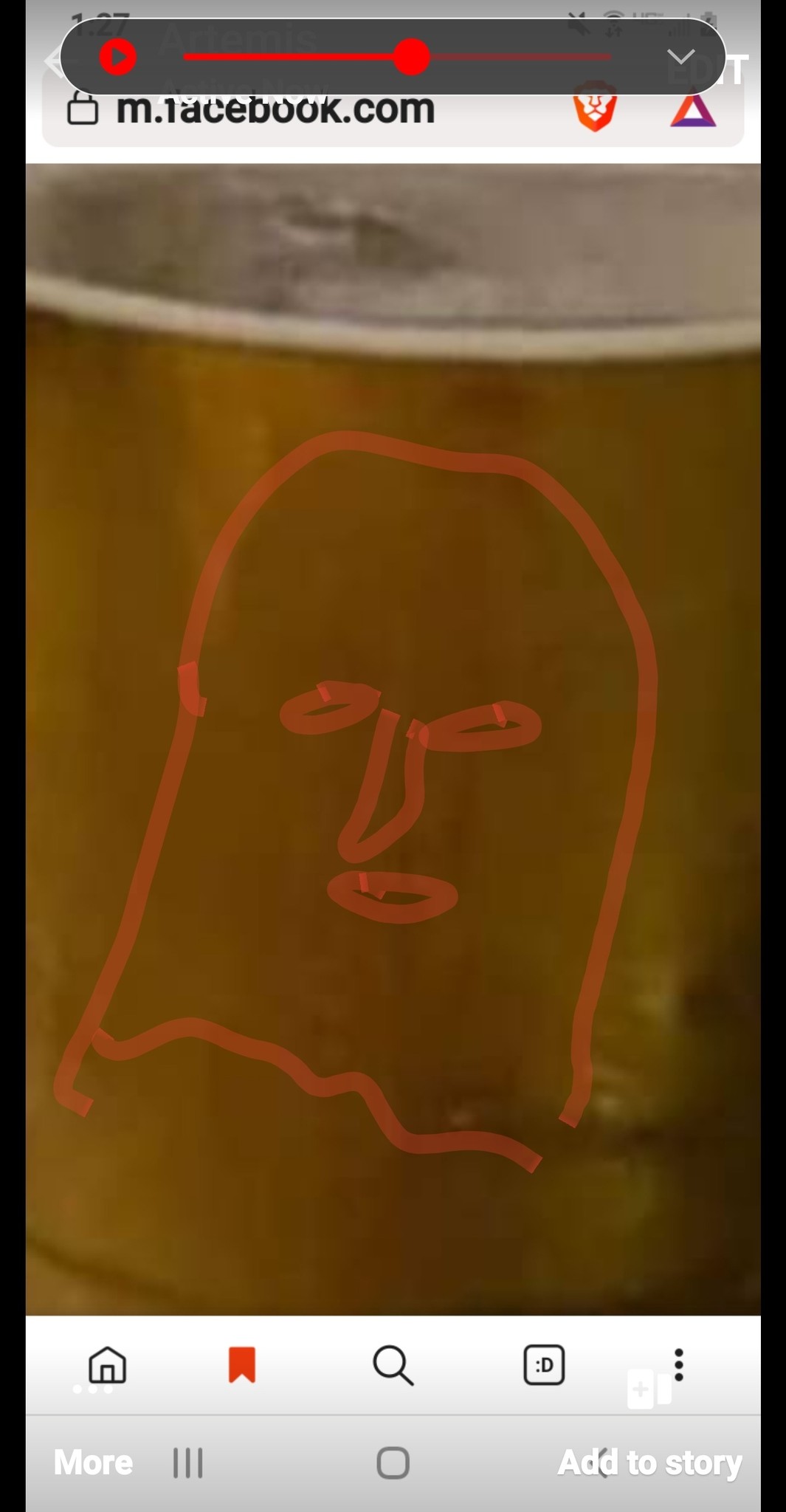Viewport: 786px width, 1512px height.
Task: Adjust the red slider in the floating overlay
Action: tap(411, 57)
